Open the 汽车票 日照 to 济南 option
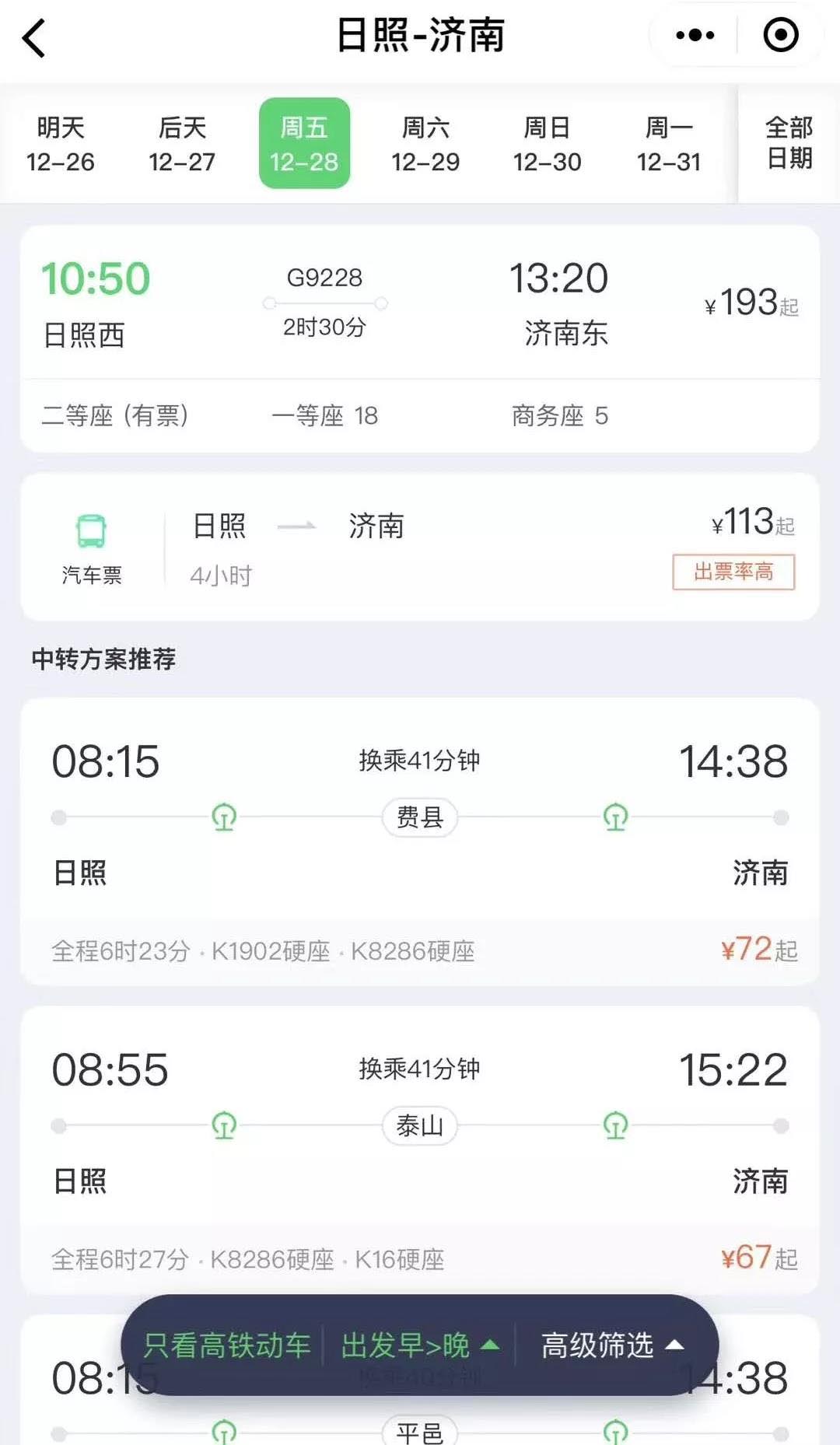The image size is (840, 1445). point(420,547)
